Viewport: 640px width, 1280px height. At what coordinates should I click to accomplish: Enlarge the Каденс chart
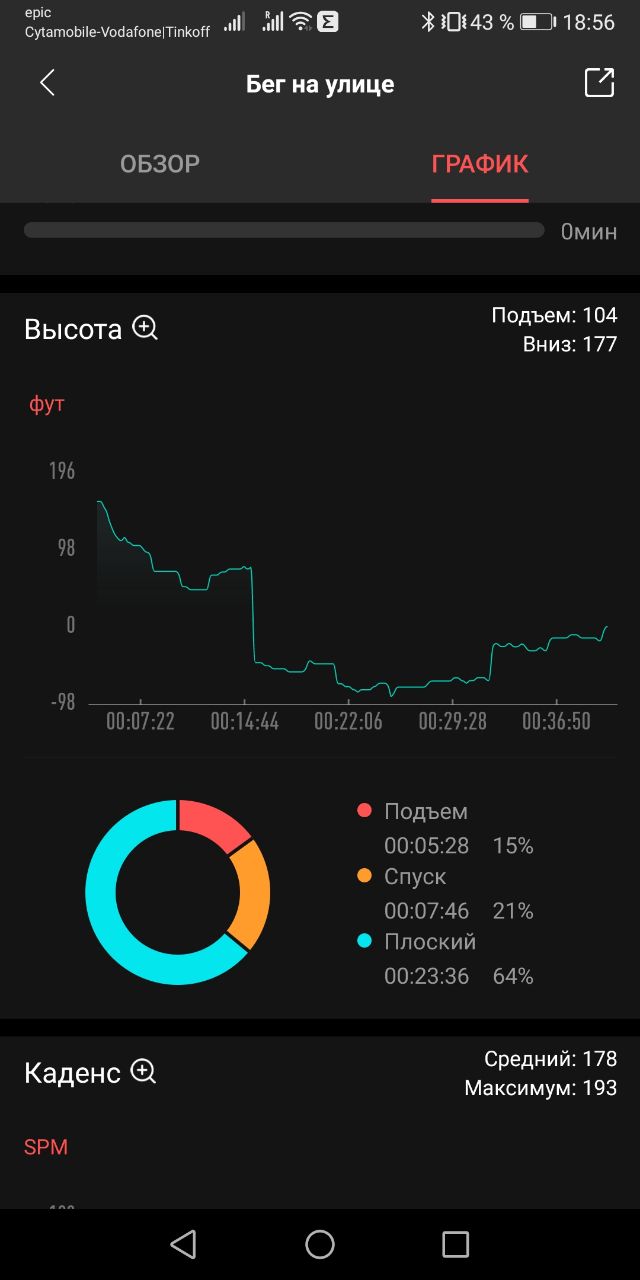tap(145, 1072)
